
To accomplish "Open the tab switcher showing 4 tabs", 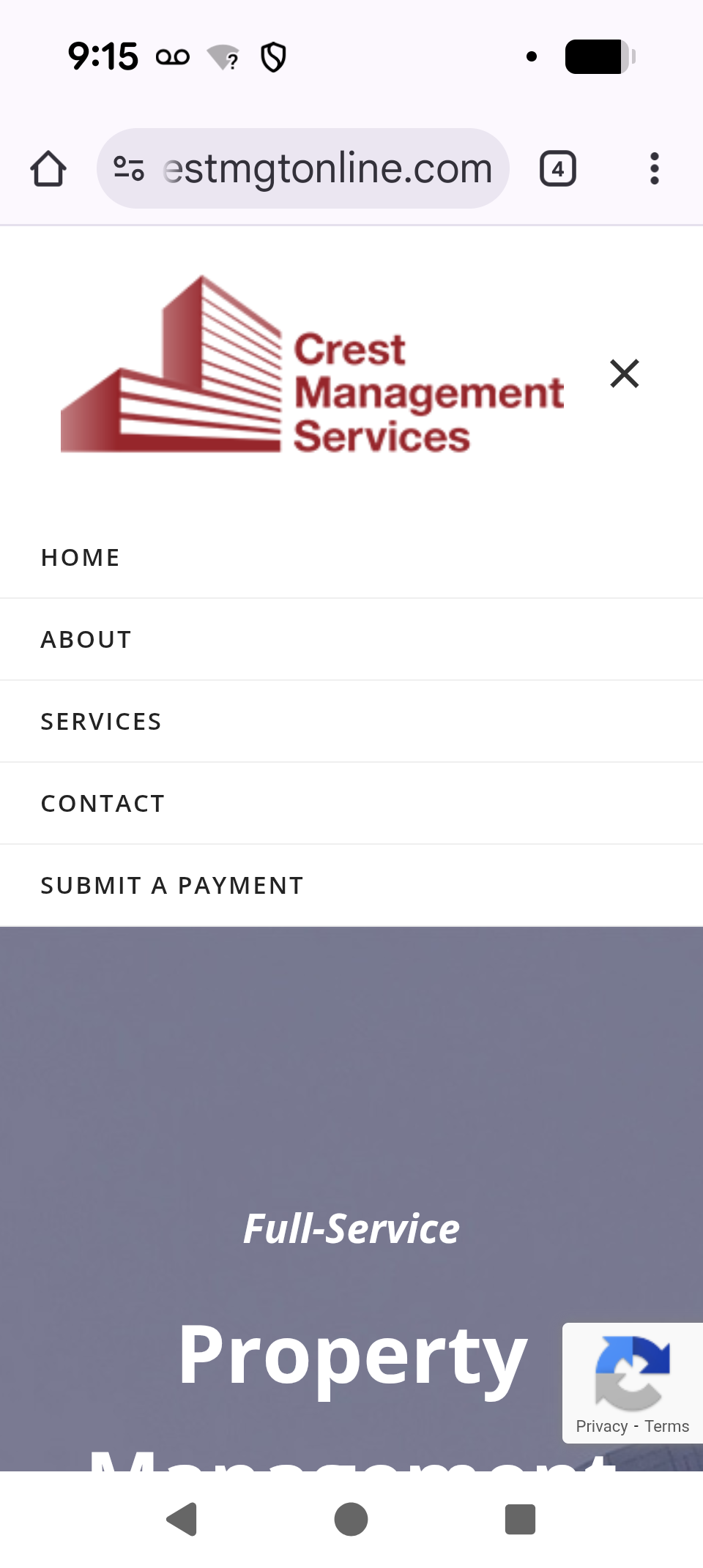I will (x=558, y=169).
